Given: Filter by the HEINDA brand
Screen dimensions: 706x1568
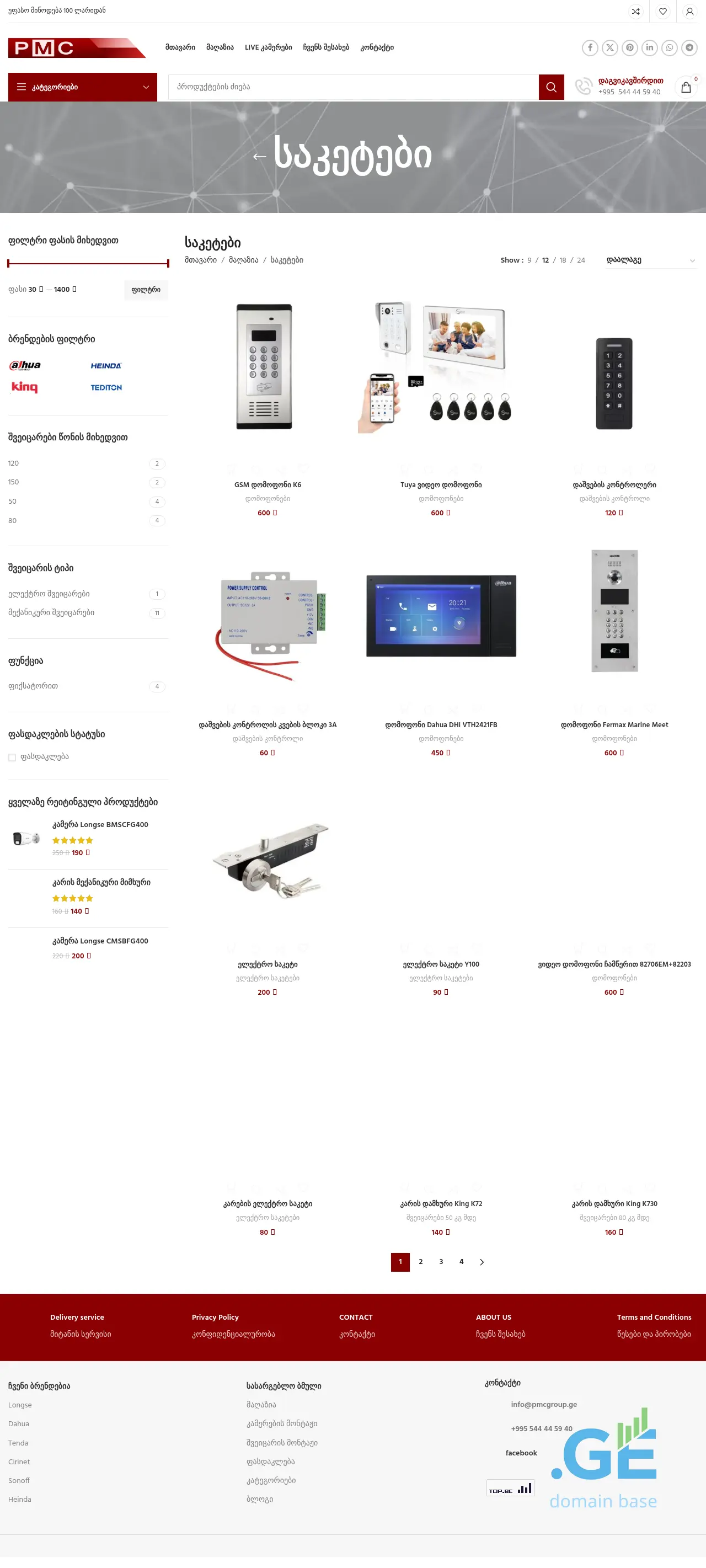Looking at the screenshot, I should [106, 366].
